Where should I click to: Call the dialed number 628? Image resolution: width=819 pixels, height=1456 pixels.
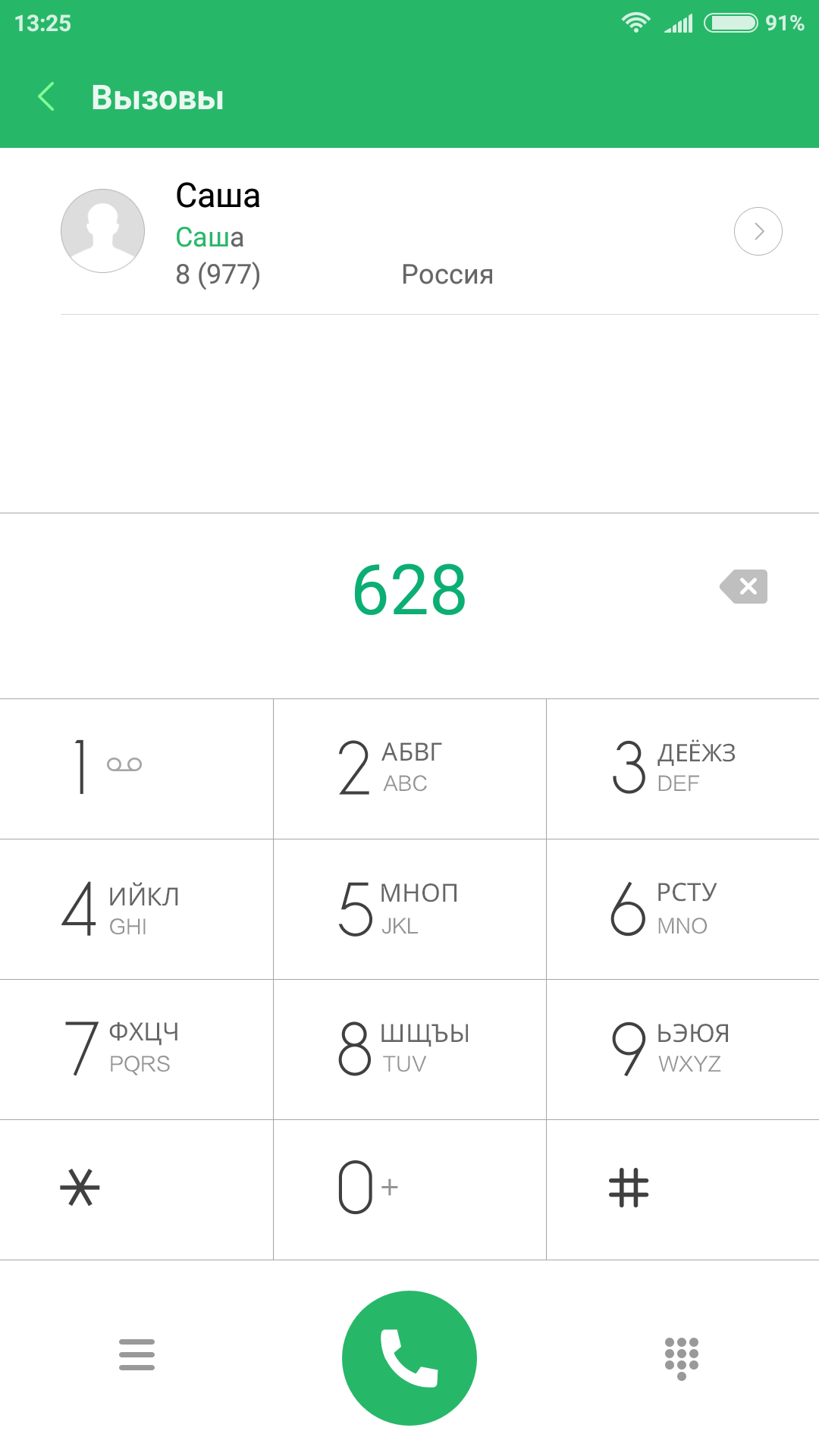[x=409, y=1357]
